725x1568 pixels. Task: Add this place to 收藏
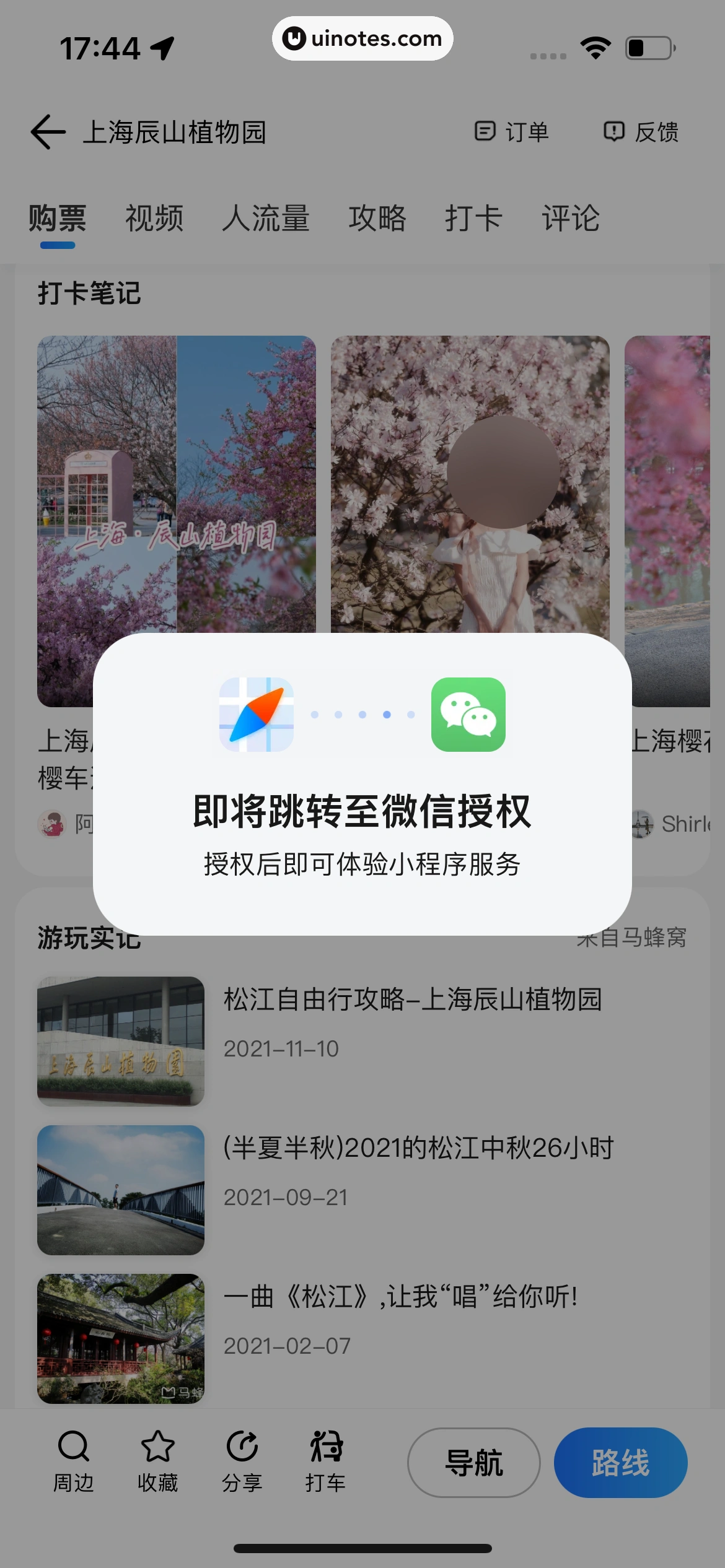tap(157, 1461)
